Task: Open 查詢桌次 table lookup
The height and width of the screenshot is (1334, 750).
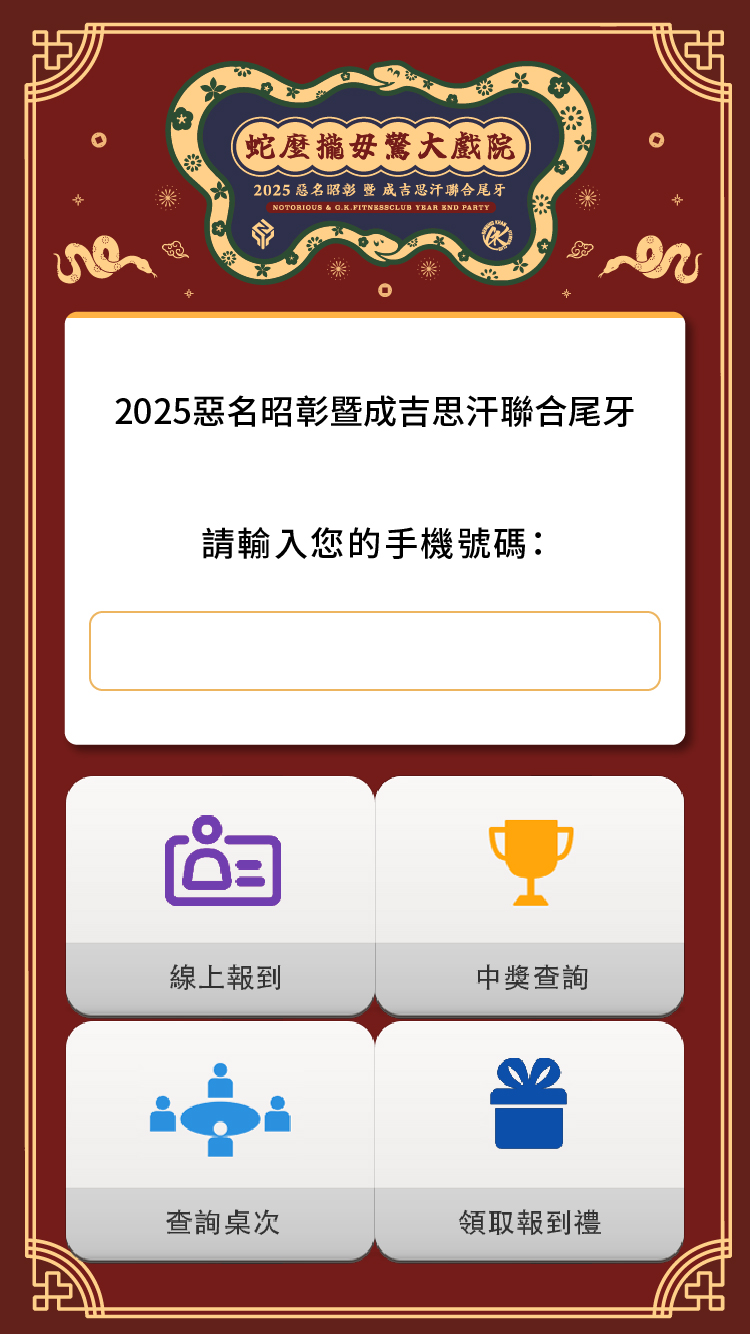Action: pyautogui.click(x=221, y=1140)
